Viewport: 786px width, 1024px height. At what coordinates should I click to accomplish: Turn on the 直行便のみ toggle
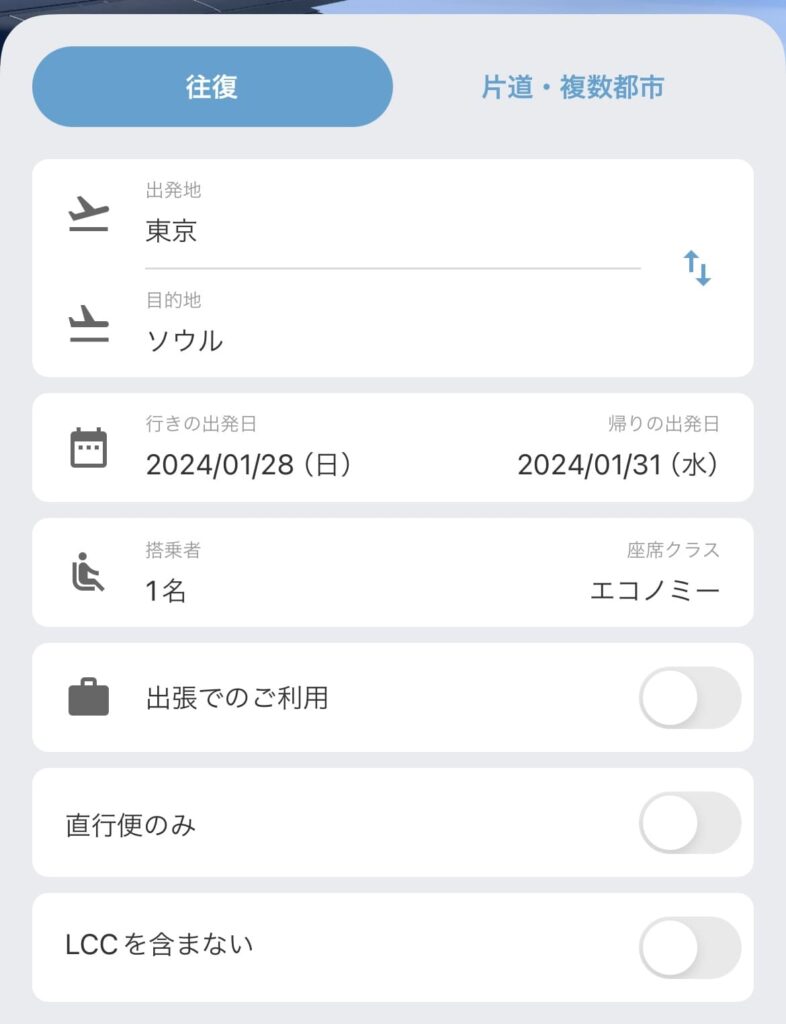point(688,820)
